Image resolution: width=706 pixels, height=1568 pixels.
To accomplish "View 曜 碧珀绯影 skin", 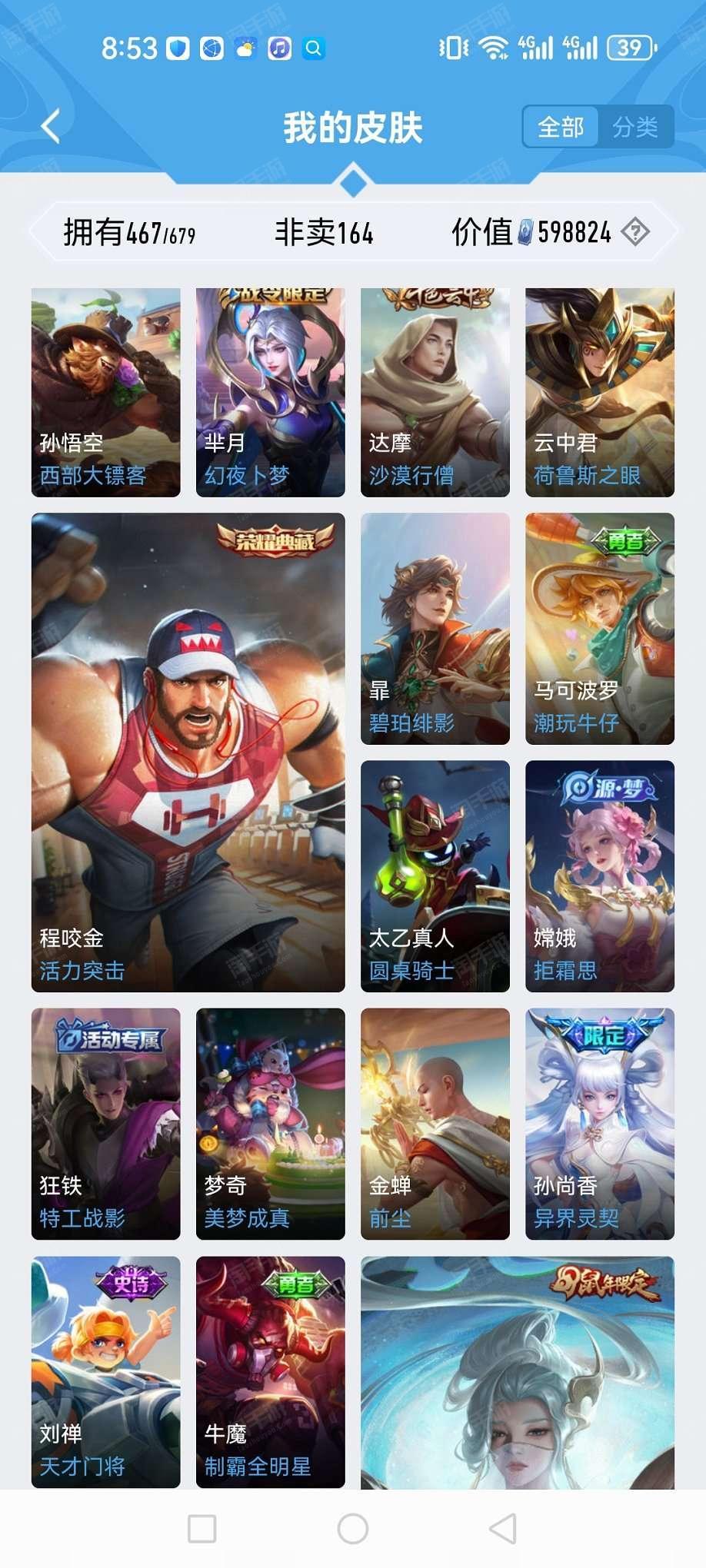I will (x=435, y=629).
